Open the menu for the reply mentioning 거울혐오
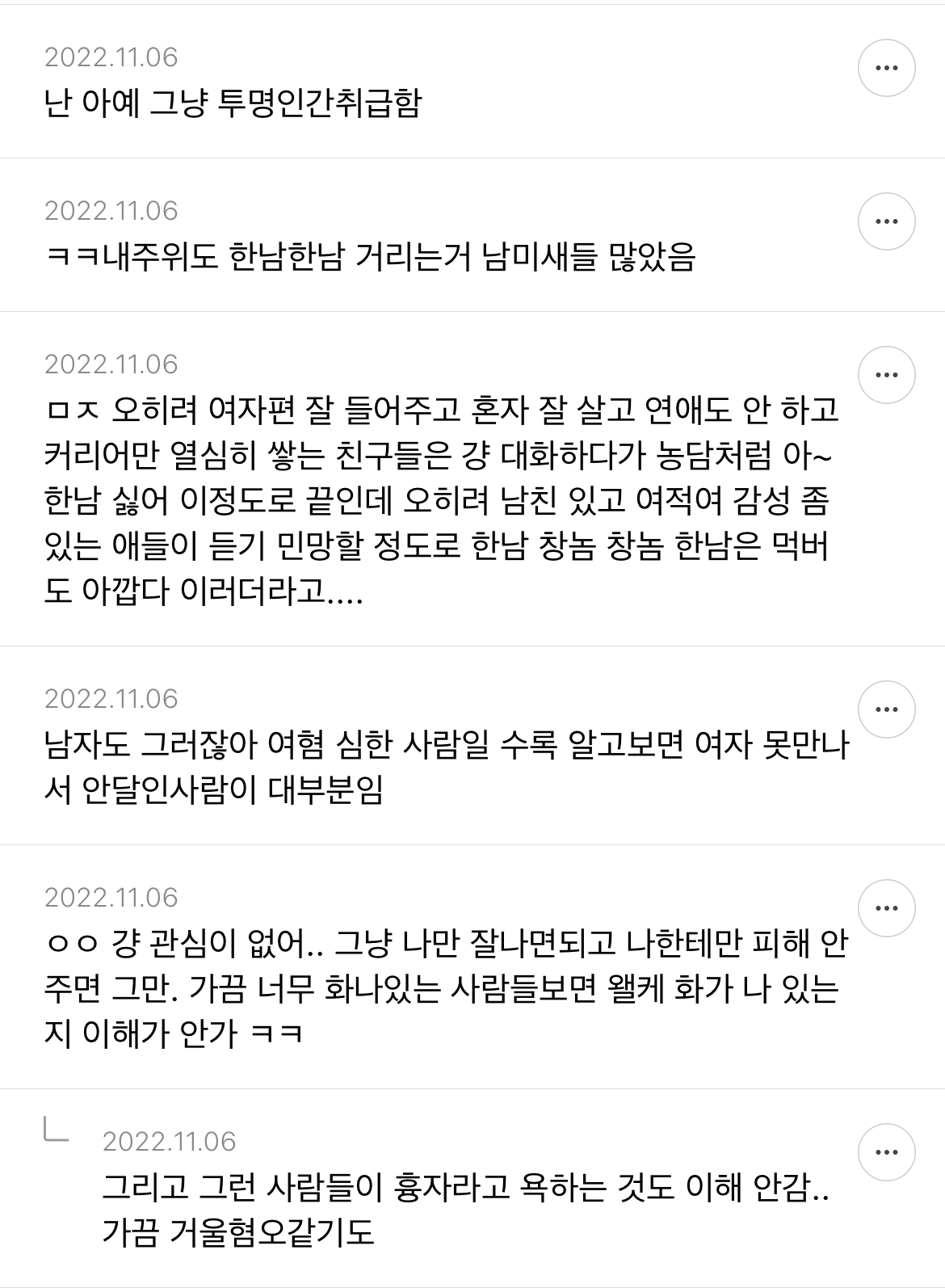The height and width of the screenshot is (1288, 945). click(x=886, y=1152)
